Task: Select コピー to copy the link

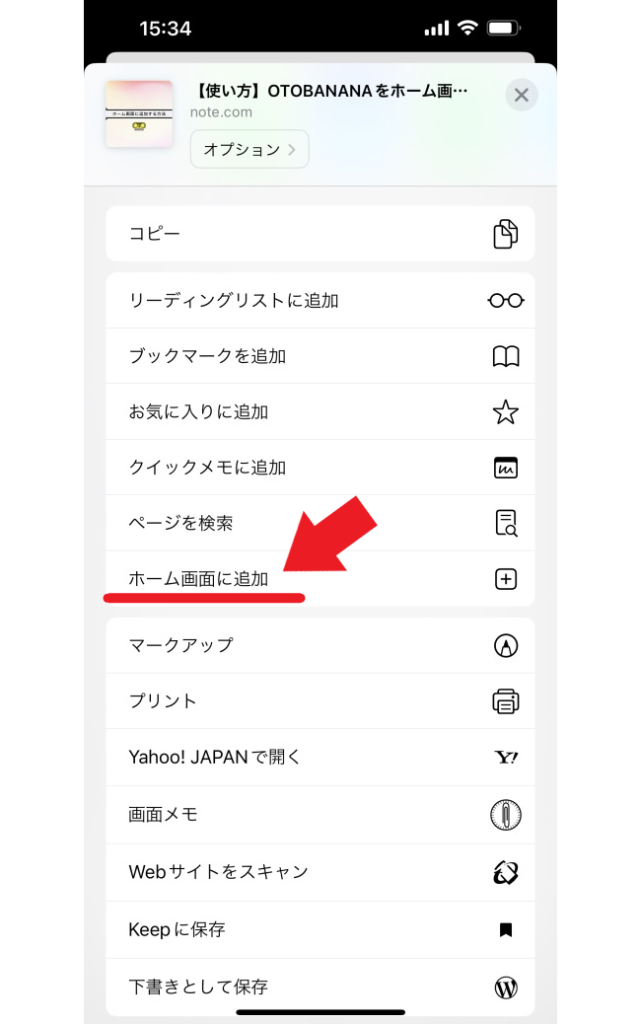Action: pos(320,234)
